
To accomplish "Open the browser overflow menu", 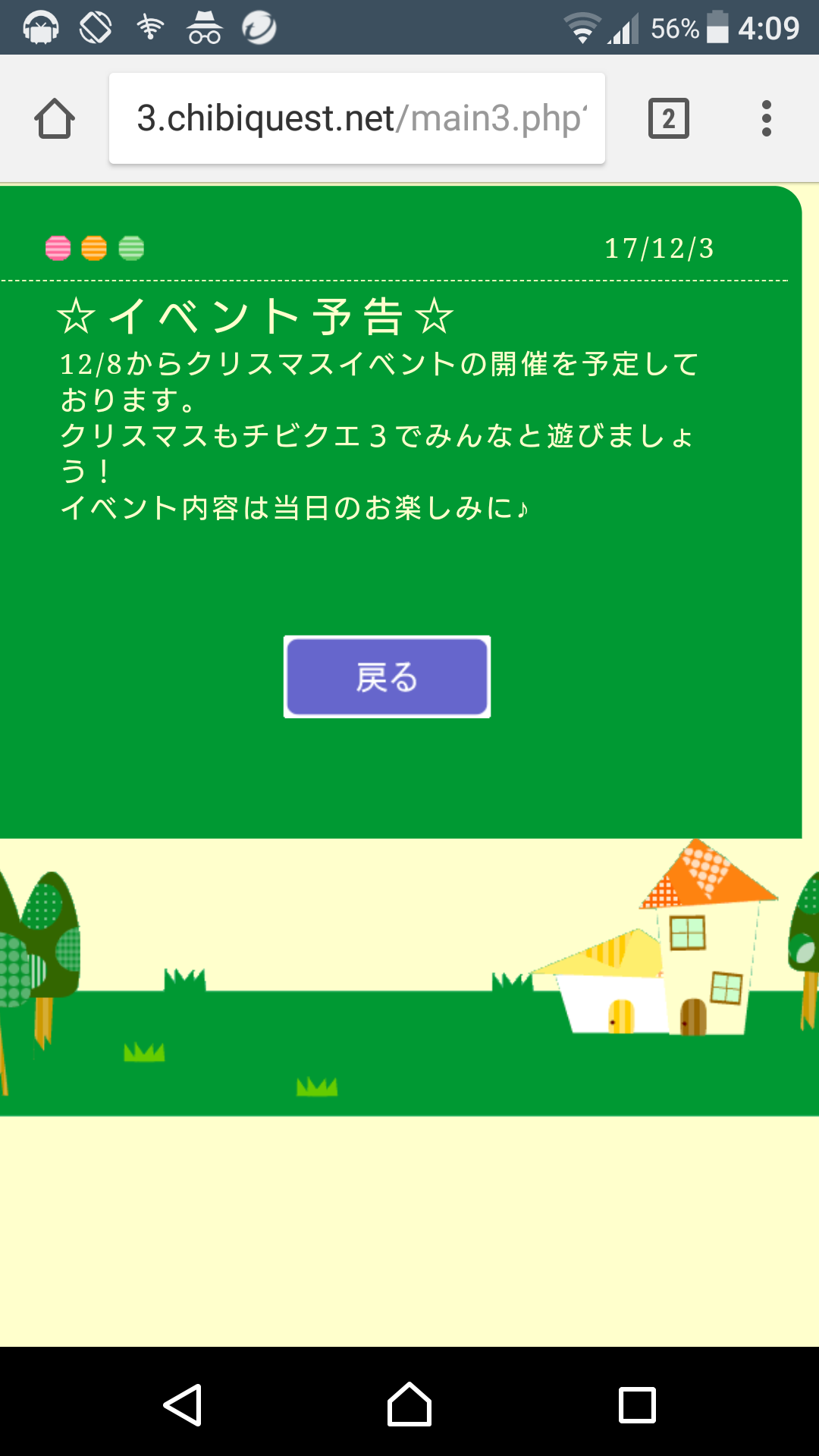I will coord(766,119).
